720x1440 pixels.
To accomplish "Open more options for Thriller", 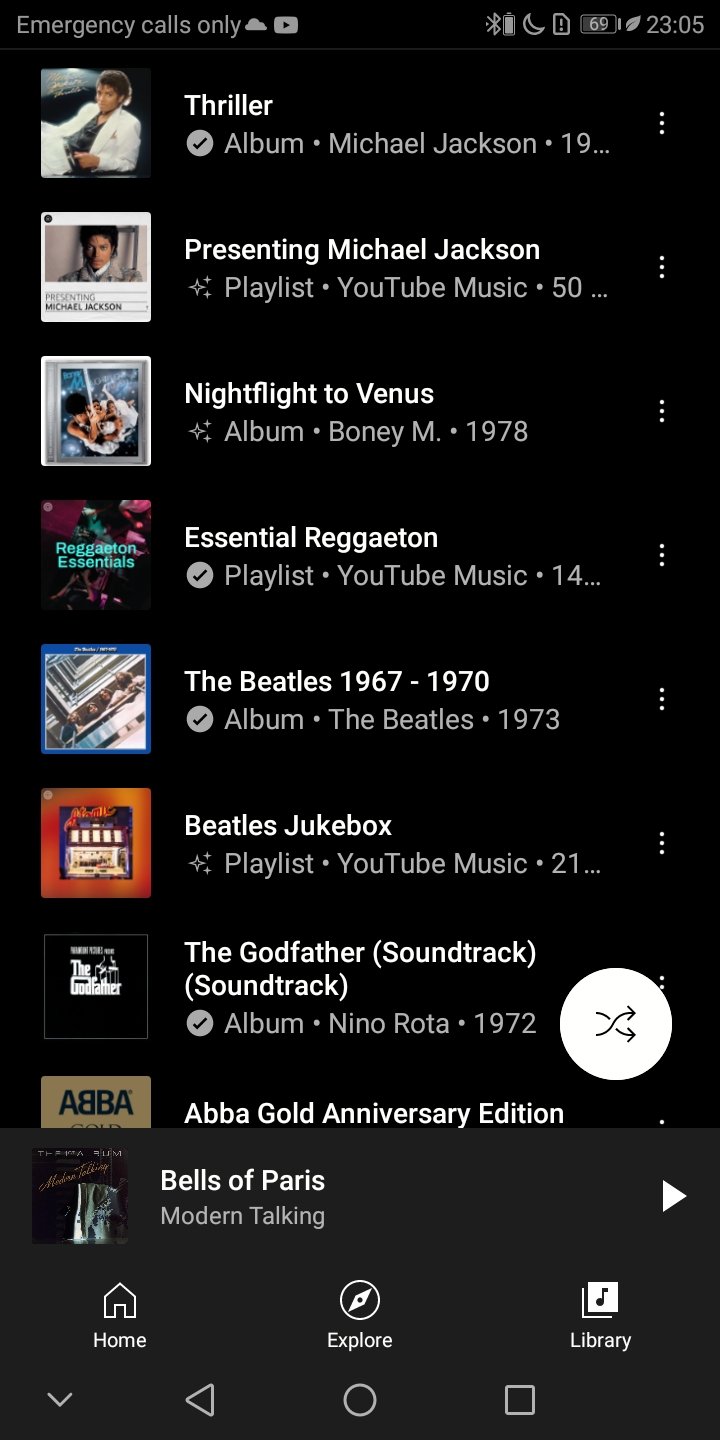I will (x=661, y=123).
